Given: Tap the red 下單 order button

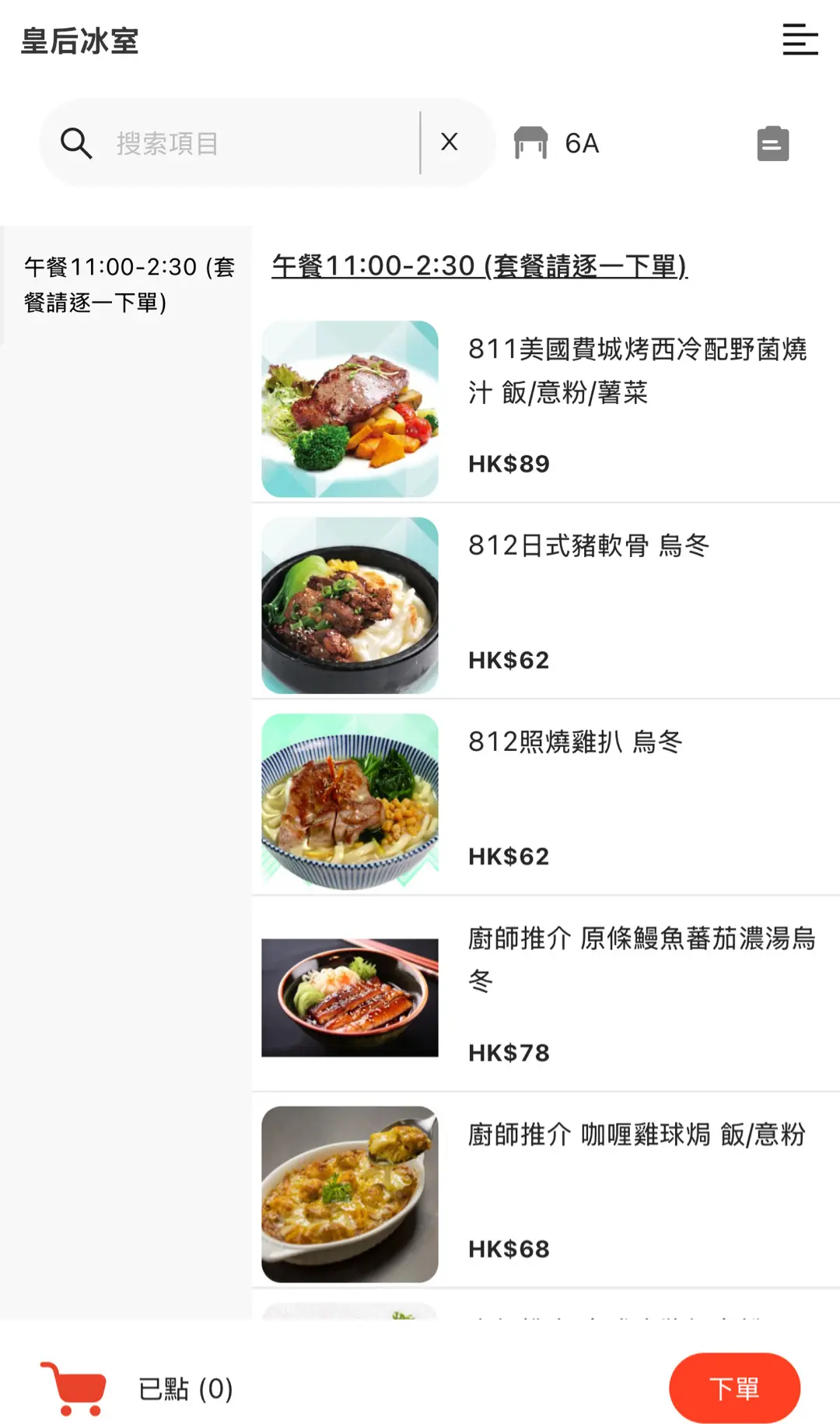Looking at the screenshot, I should 733,1389.
